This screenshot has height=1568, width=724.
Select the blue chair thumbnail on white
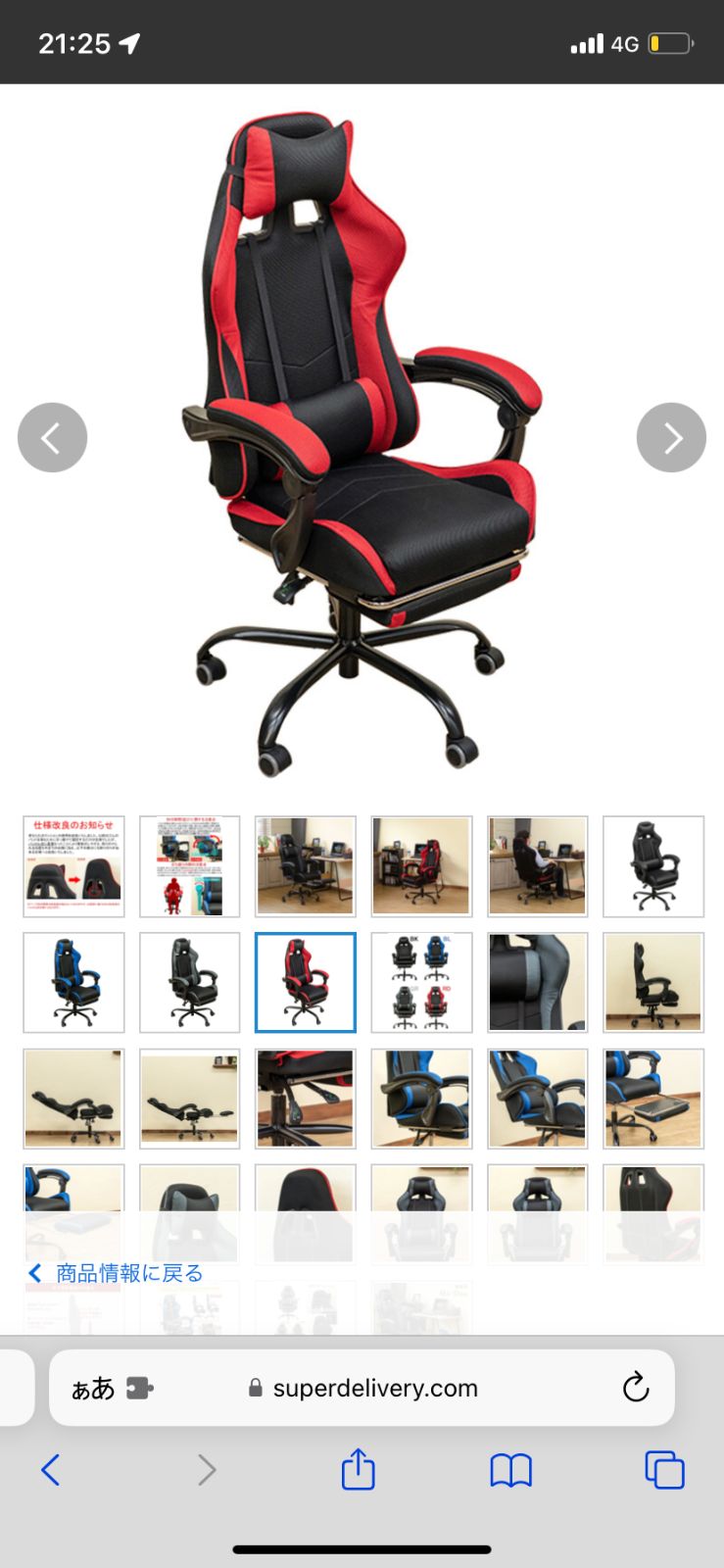[73, 982]
